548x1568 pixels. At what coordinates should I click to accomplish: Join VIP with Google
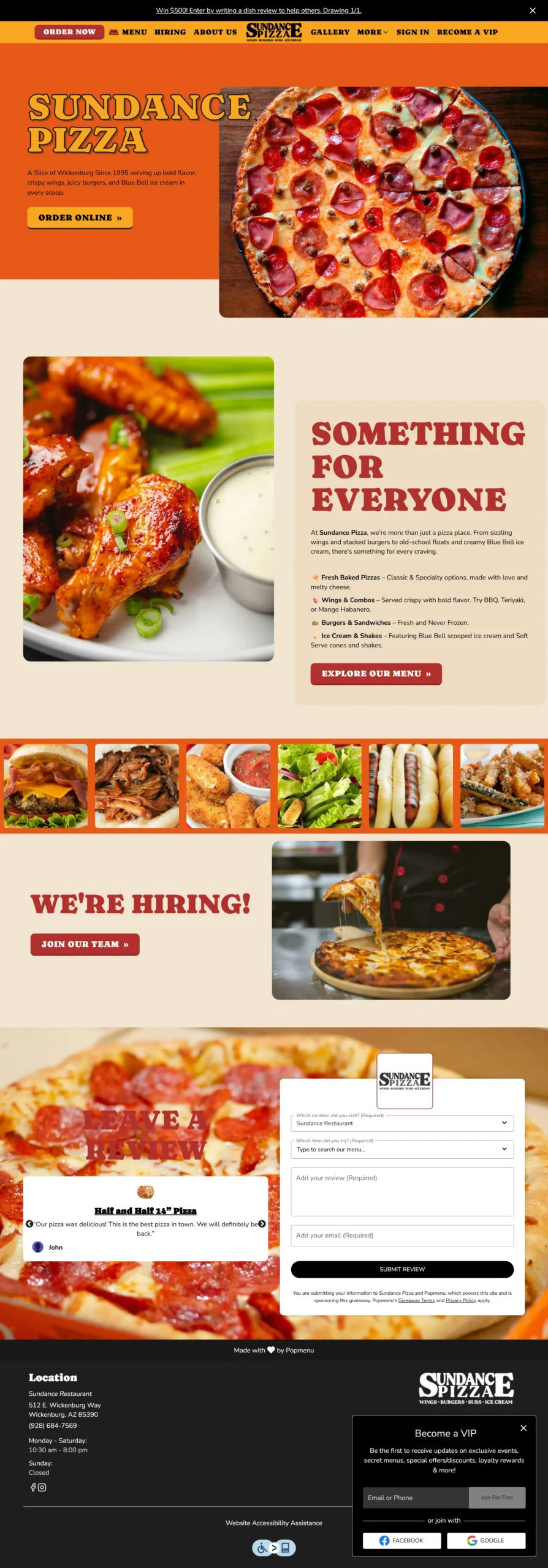485,1540
